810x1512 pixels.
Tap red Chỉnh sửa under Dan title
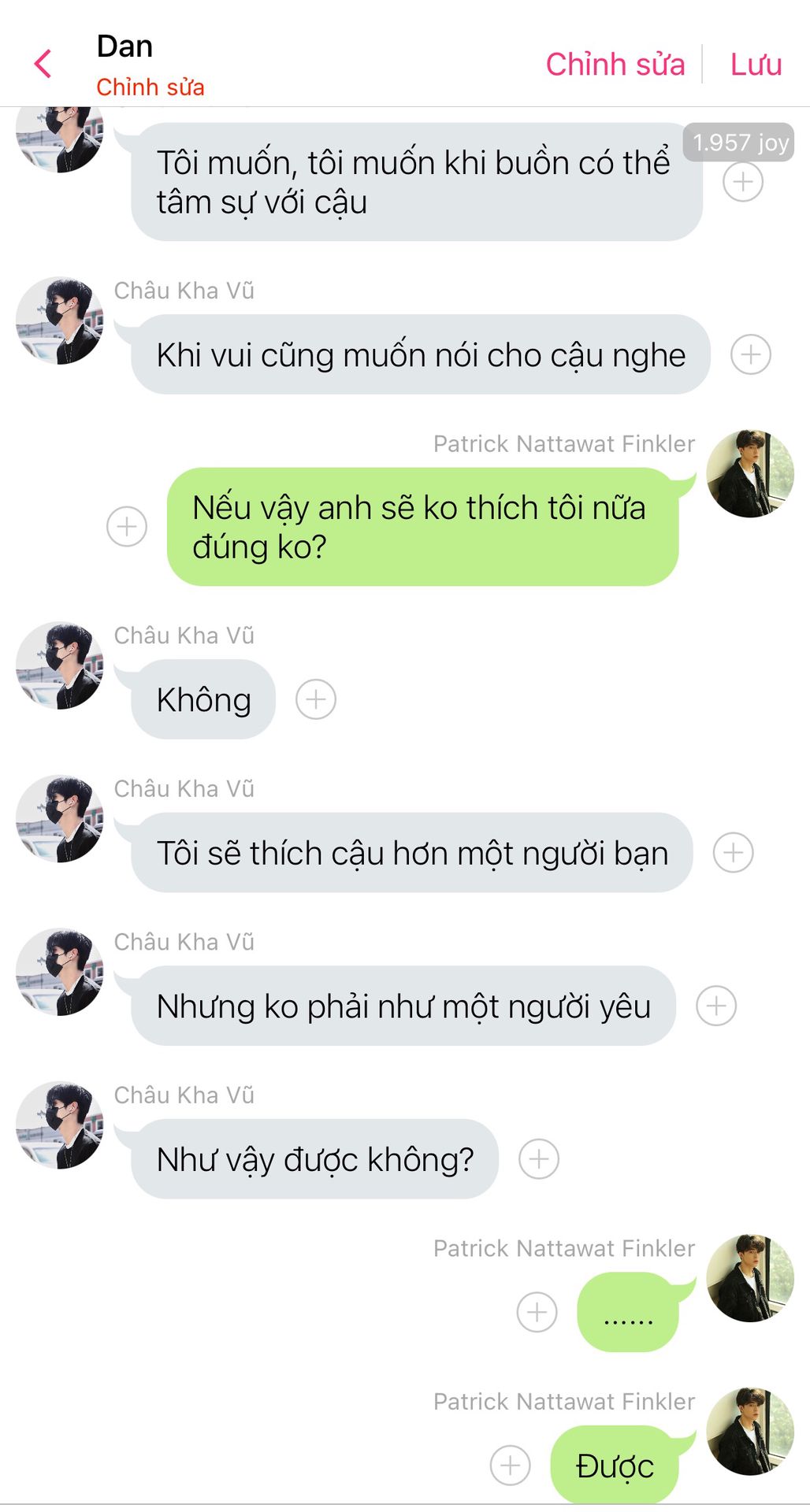pyautogui.click(x=150, y=87)
